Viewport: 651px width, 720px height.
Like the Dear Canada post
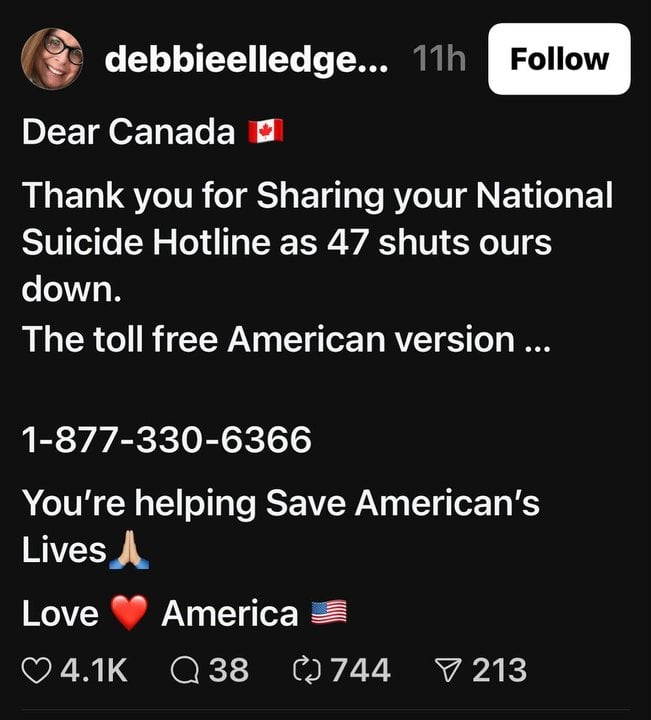[37, 669]
